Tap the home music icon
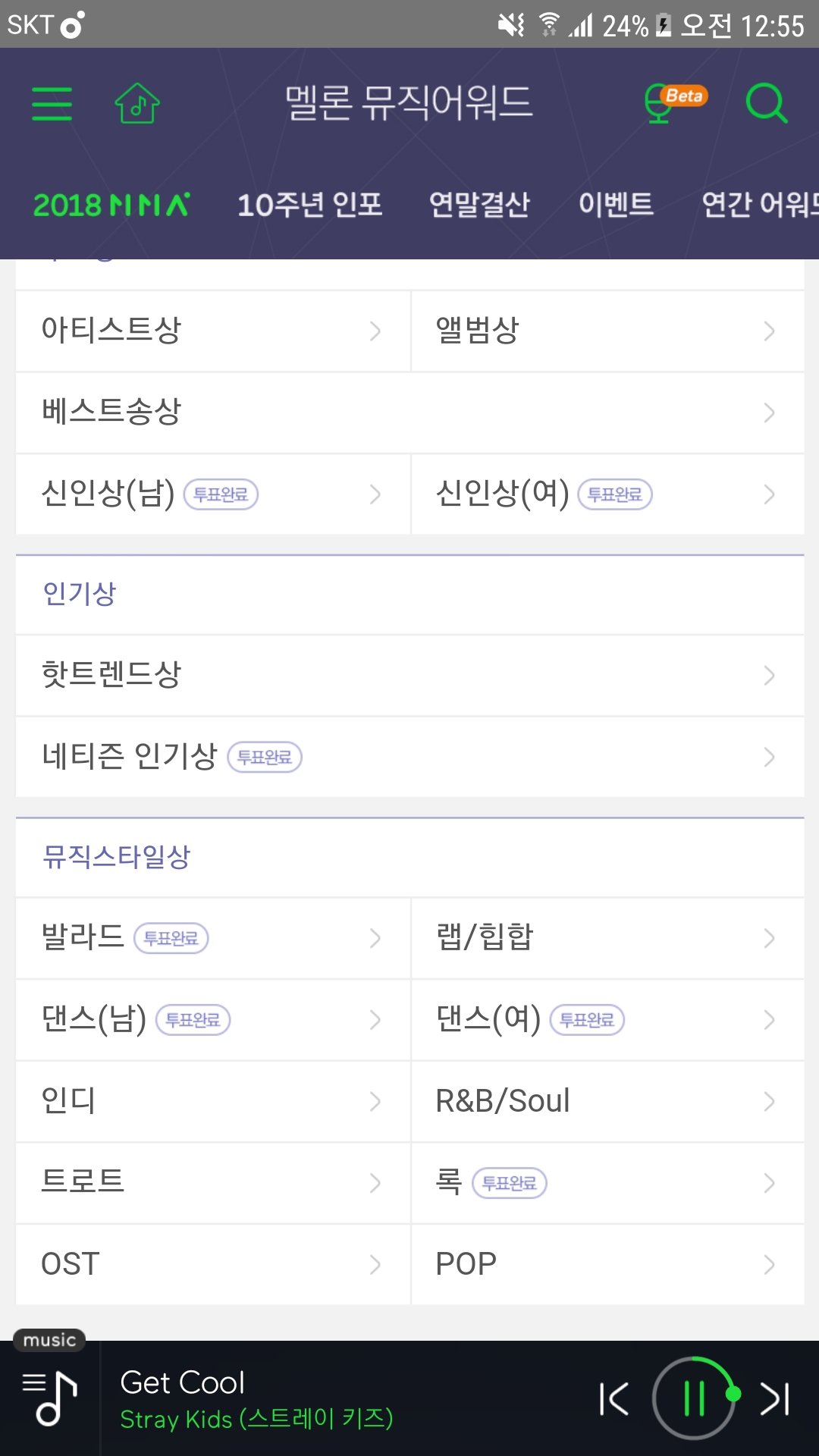Image resolution: width=819 pixels, height=1456 pixels. pos(135,104)
